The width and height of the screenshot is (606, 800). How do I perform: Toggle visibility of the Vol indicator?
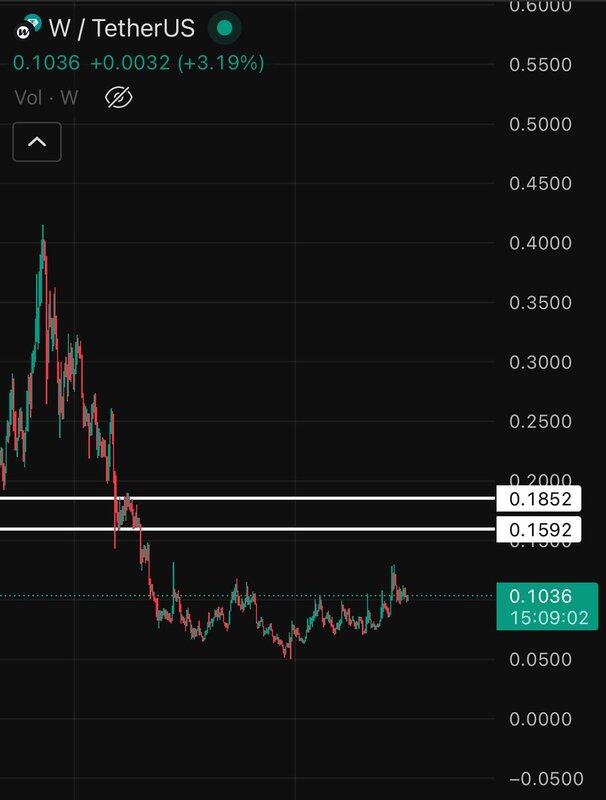pyautogui.click(x=119, y=98)
